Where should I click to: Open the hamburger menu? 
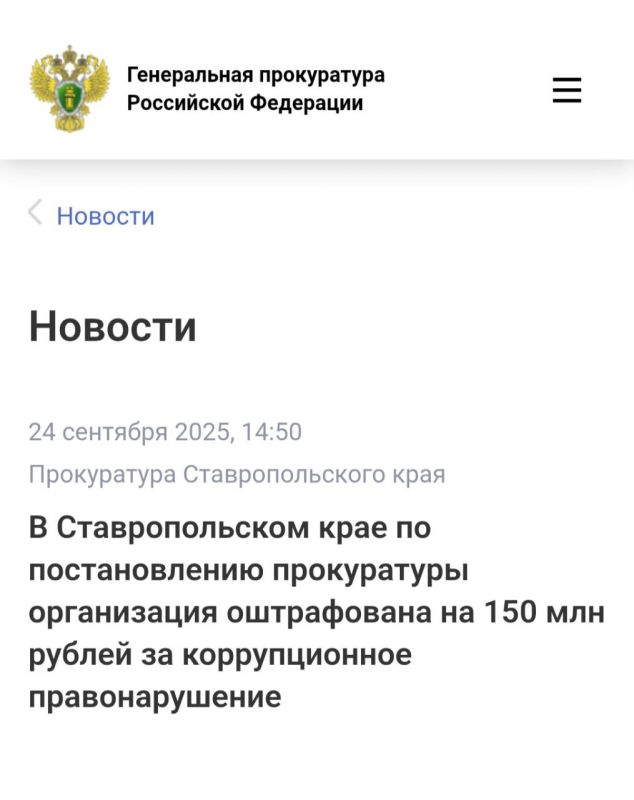point(567,91)
